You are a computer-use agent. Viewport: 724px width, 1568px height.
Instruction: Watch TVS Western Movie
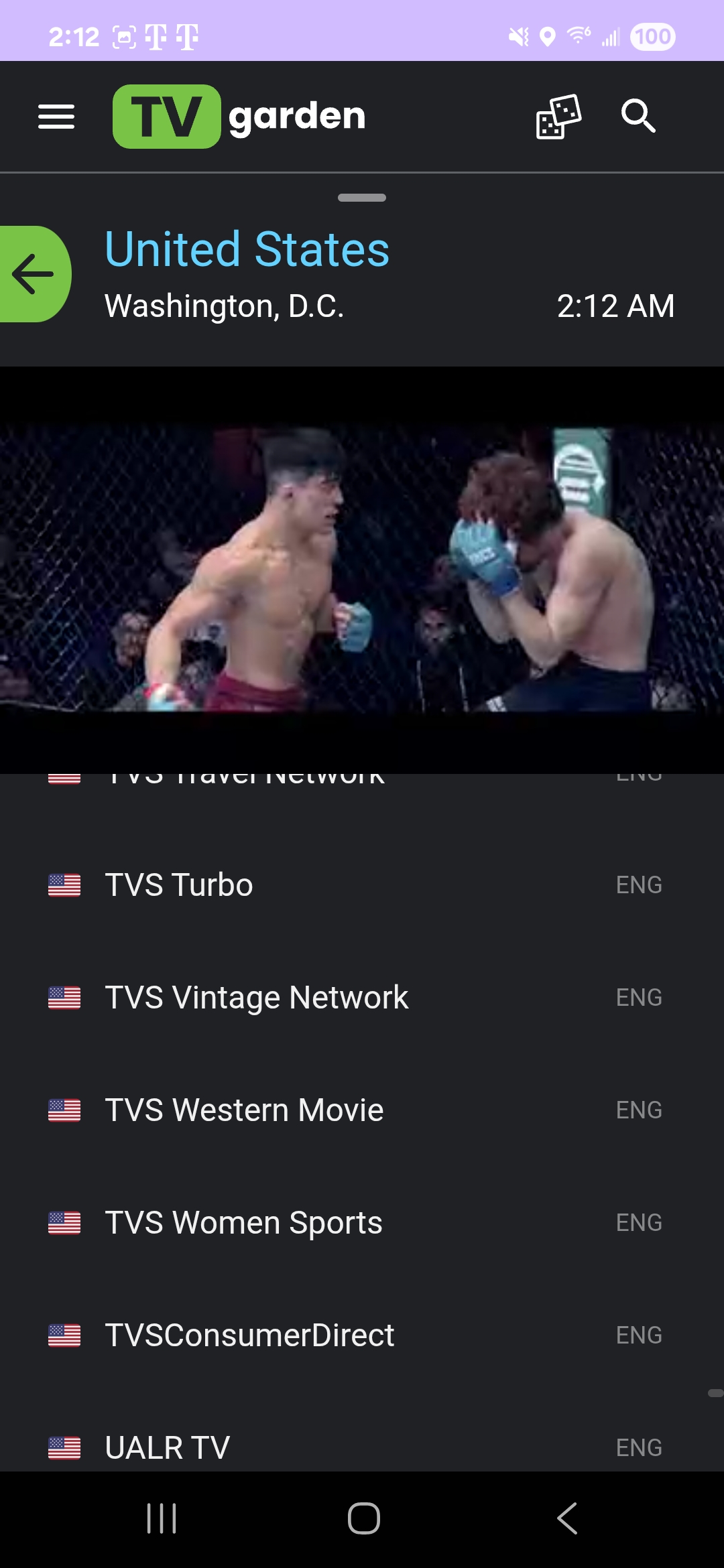245,1110
